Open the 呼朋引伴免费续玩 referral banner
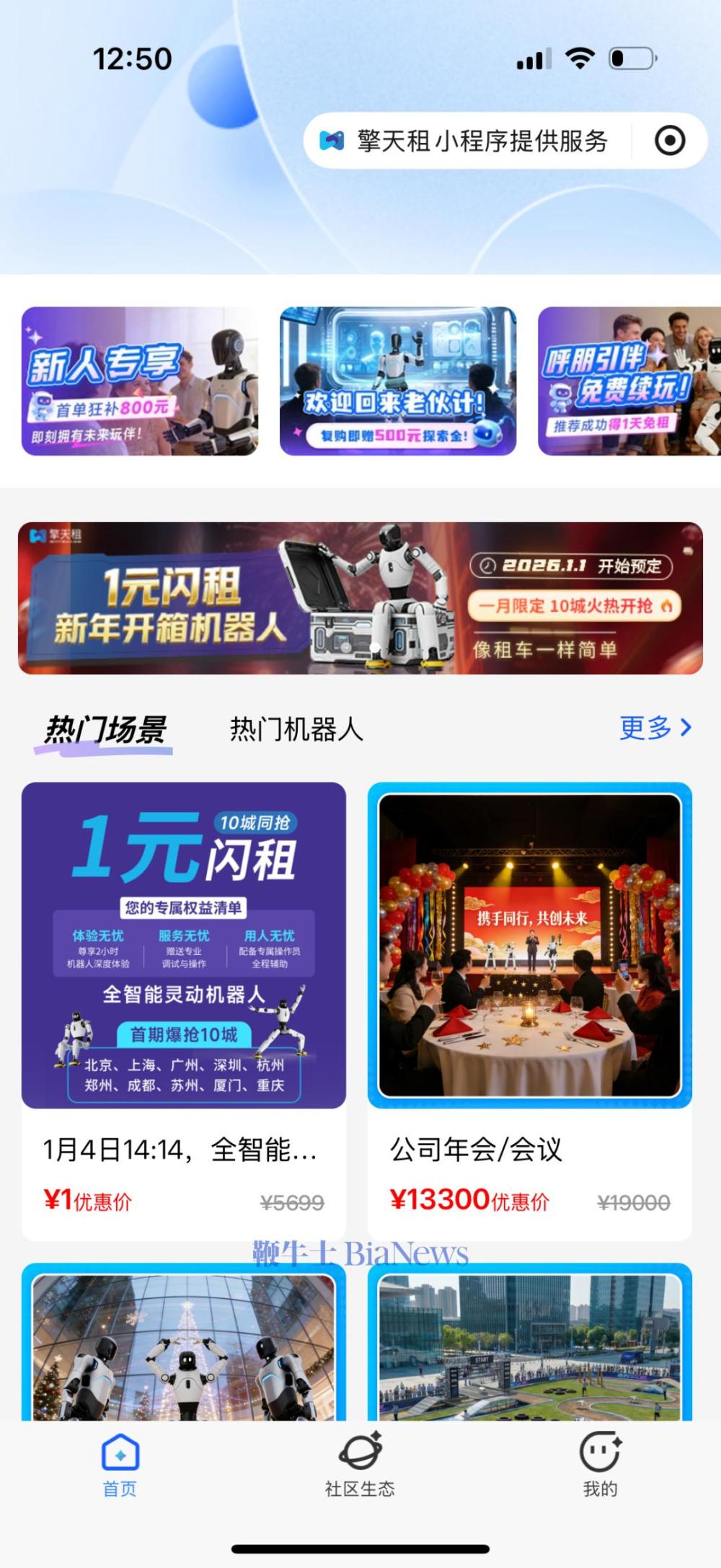Screen dimensions: 721x1568 (x=629, y=382)
